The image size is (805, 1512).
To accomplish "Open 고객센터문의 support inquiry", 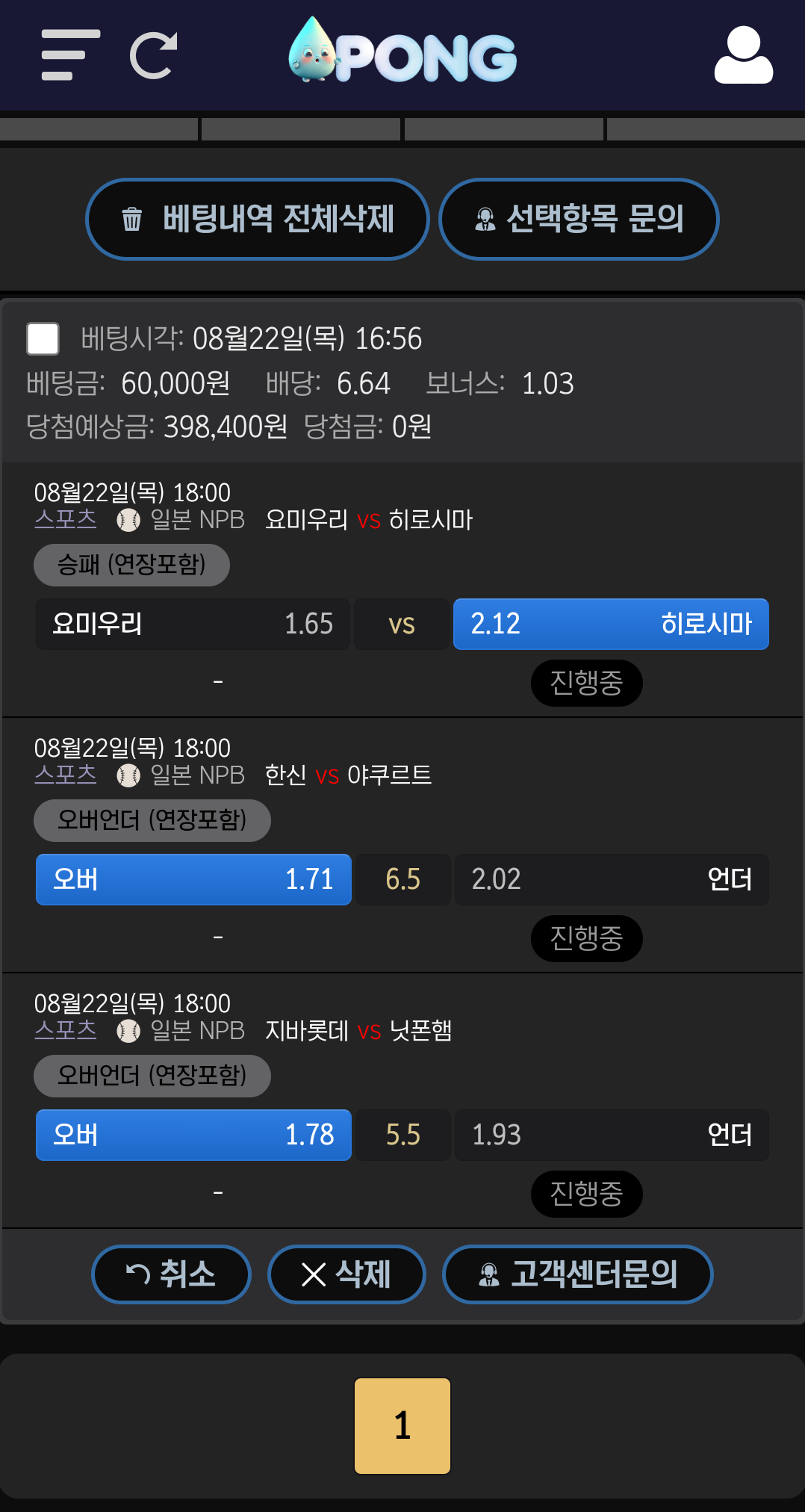I will tap(577, 1274).
